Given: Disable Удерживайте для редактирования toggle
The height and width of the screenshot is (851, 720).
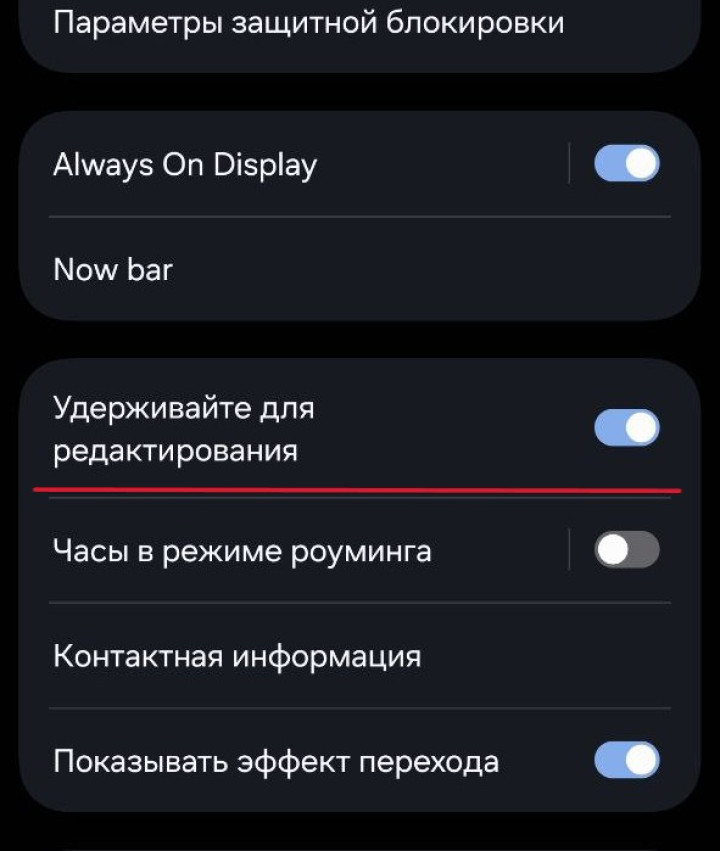Looking at the screenshot, I should pos(627,428).
